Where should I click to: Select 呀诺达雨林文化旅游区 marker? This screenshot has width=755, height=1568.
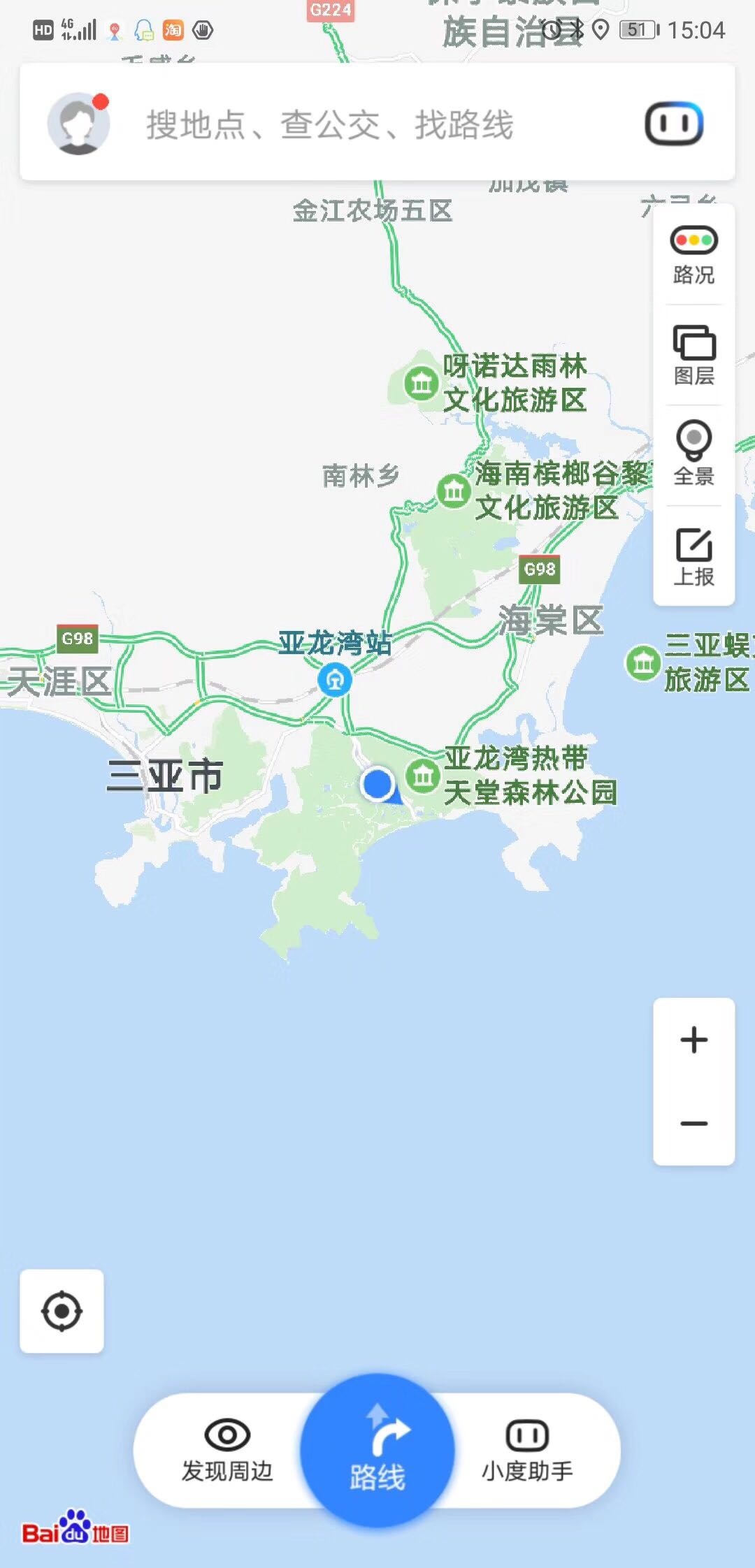coord(422,383)
